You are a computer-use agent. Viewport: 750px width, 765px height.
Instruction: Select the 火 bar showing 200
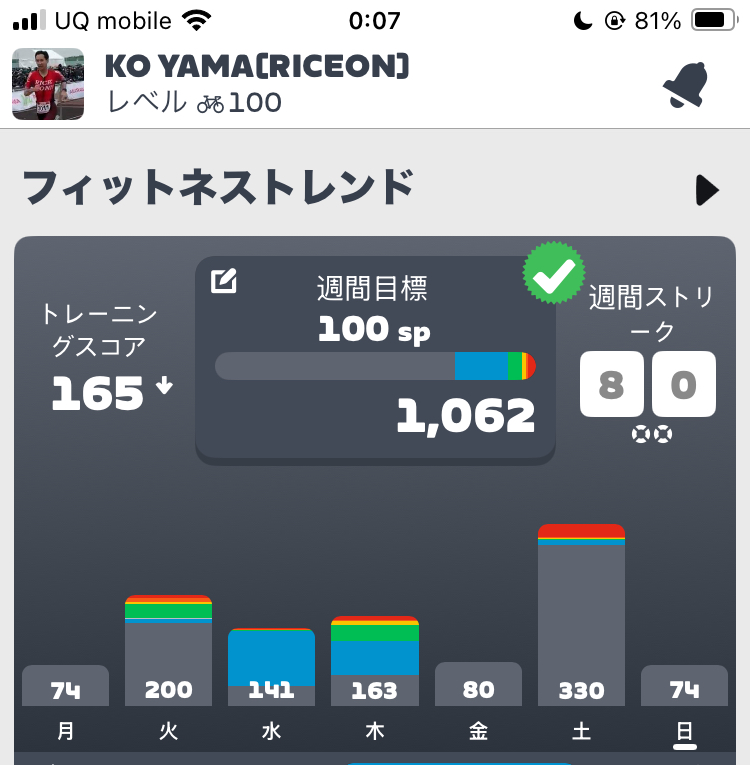[x=168, y=652]
